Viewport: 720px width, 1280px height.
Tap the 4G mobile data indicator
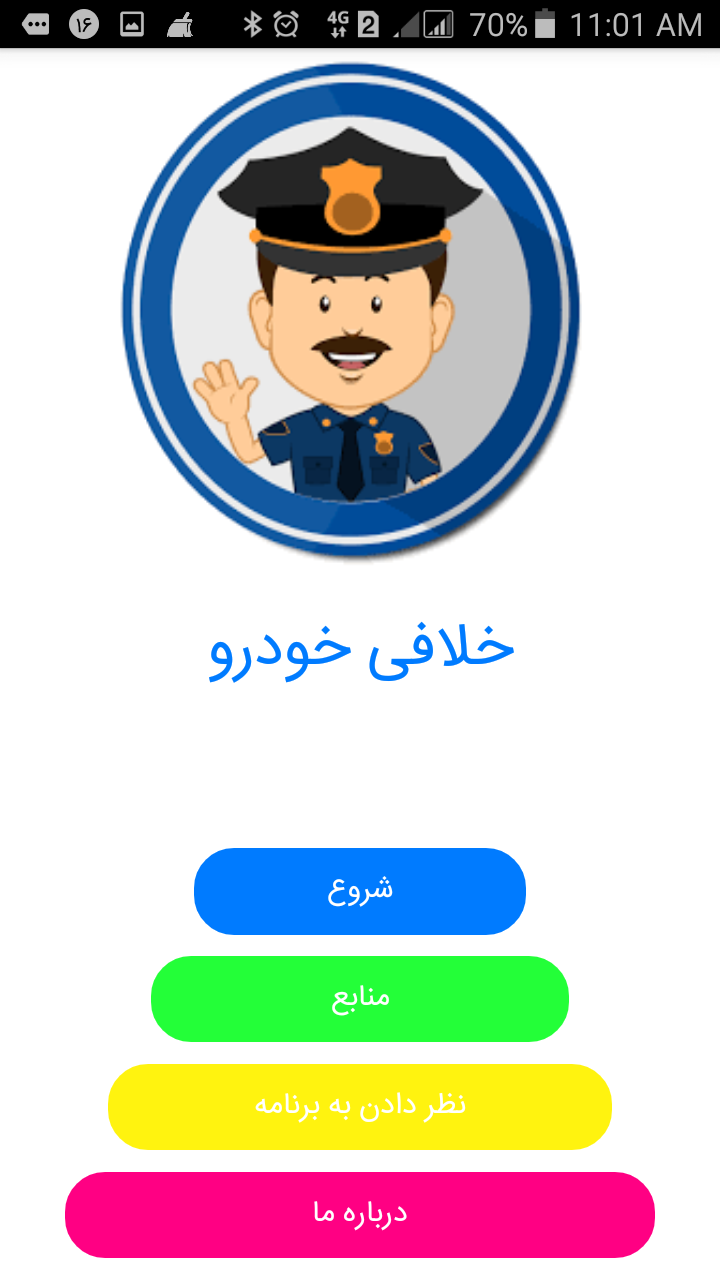point(338,25)
